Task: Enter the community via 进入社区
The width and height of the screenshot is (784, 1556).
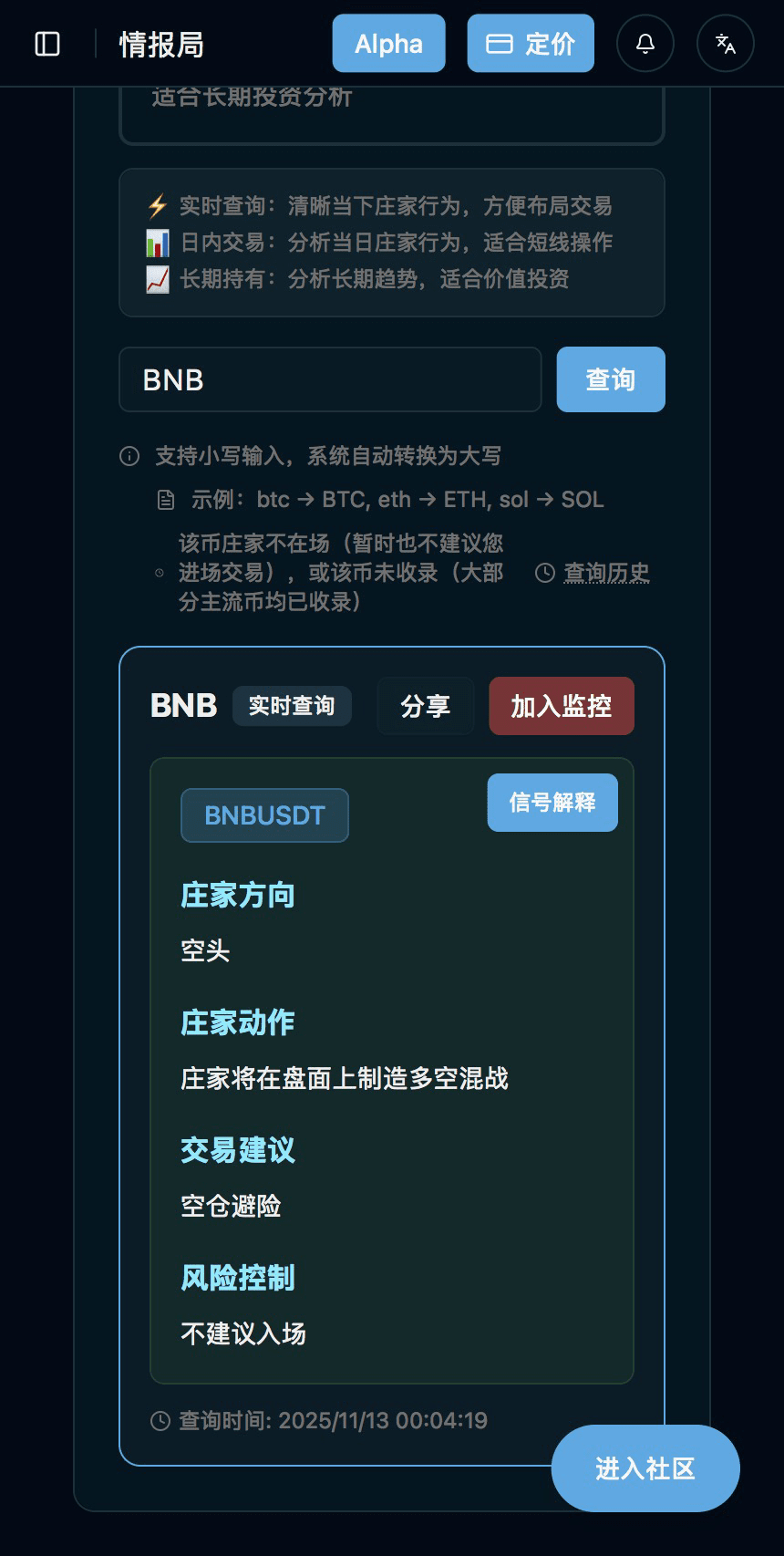Action: point(645,1468)
